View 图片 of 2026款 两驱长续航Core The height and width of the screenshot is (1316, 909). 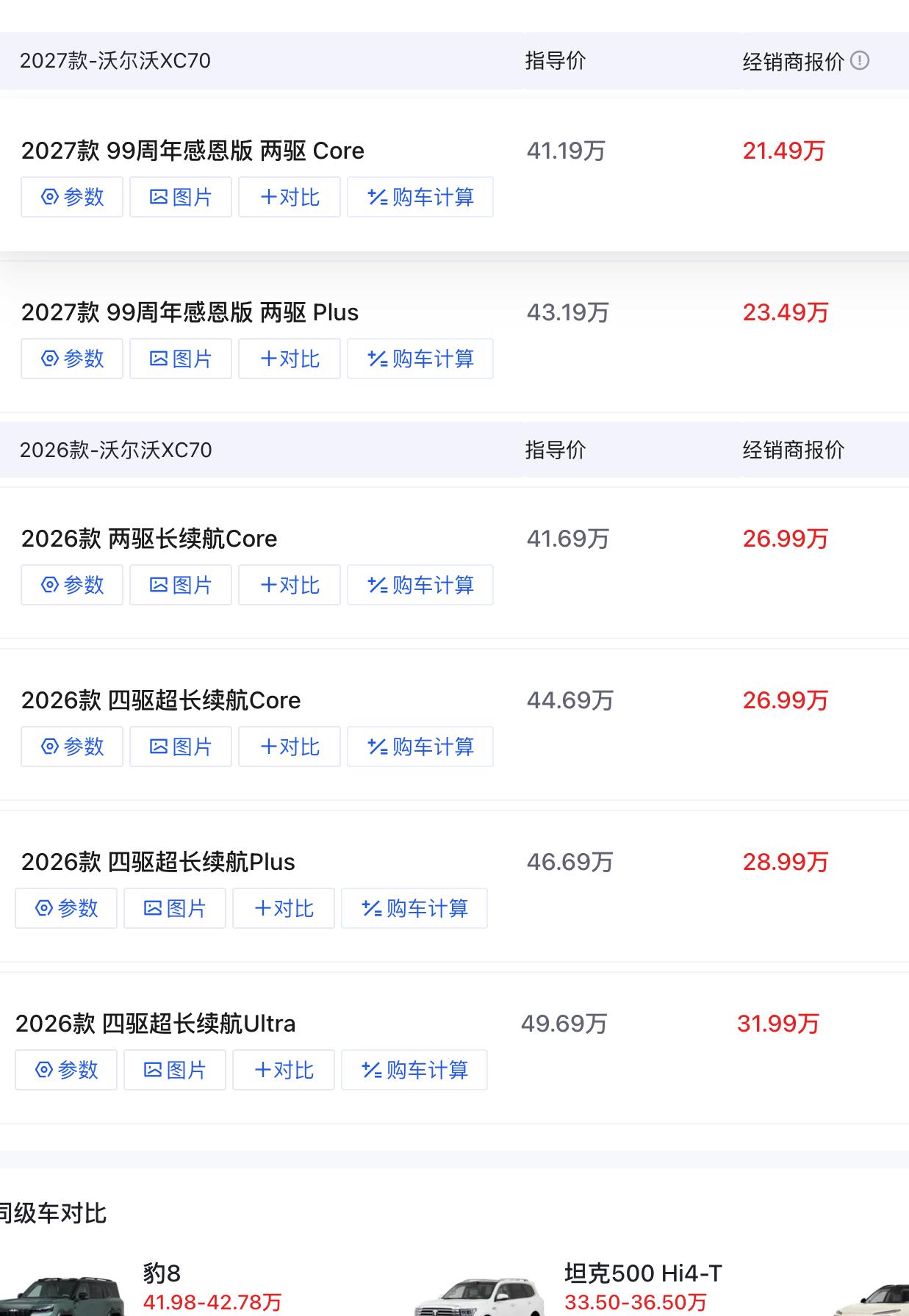[181, 585]
